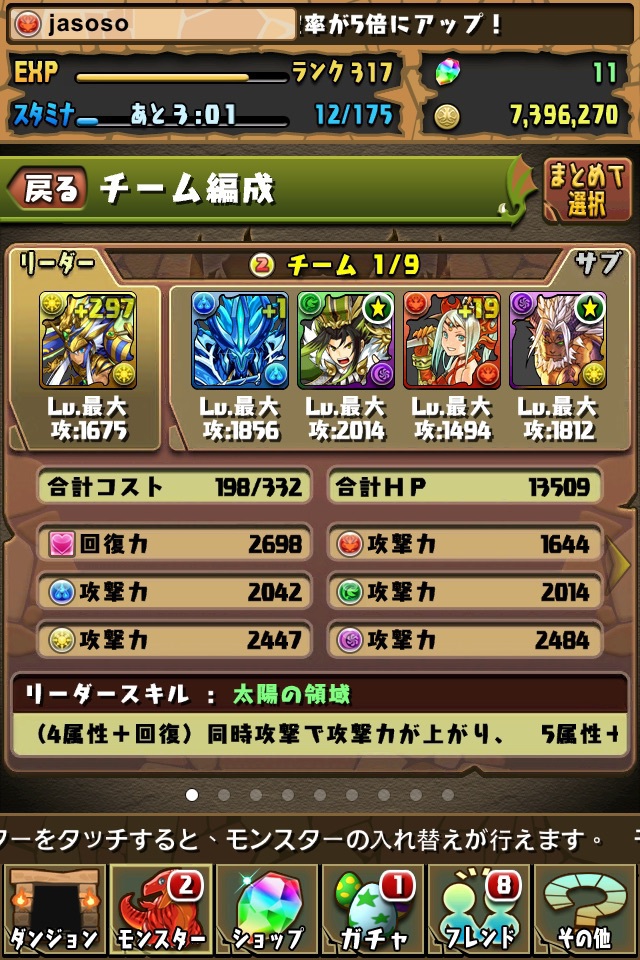Tap the 戻る back button

(48, 188)
